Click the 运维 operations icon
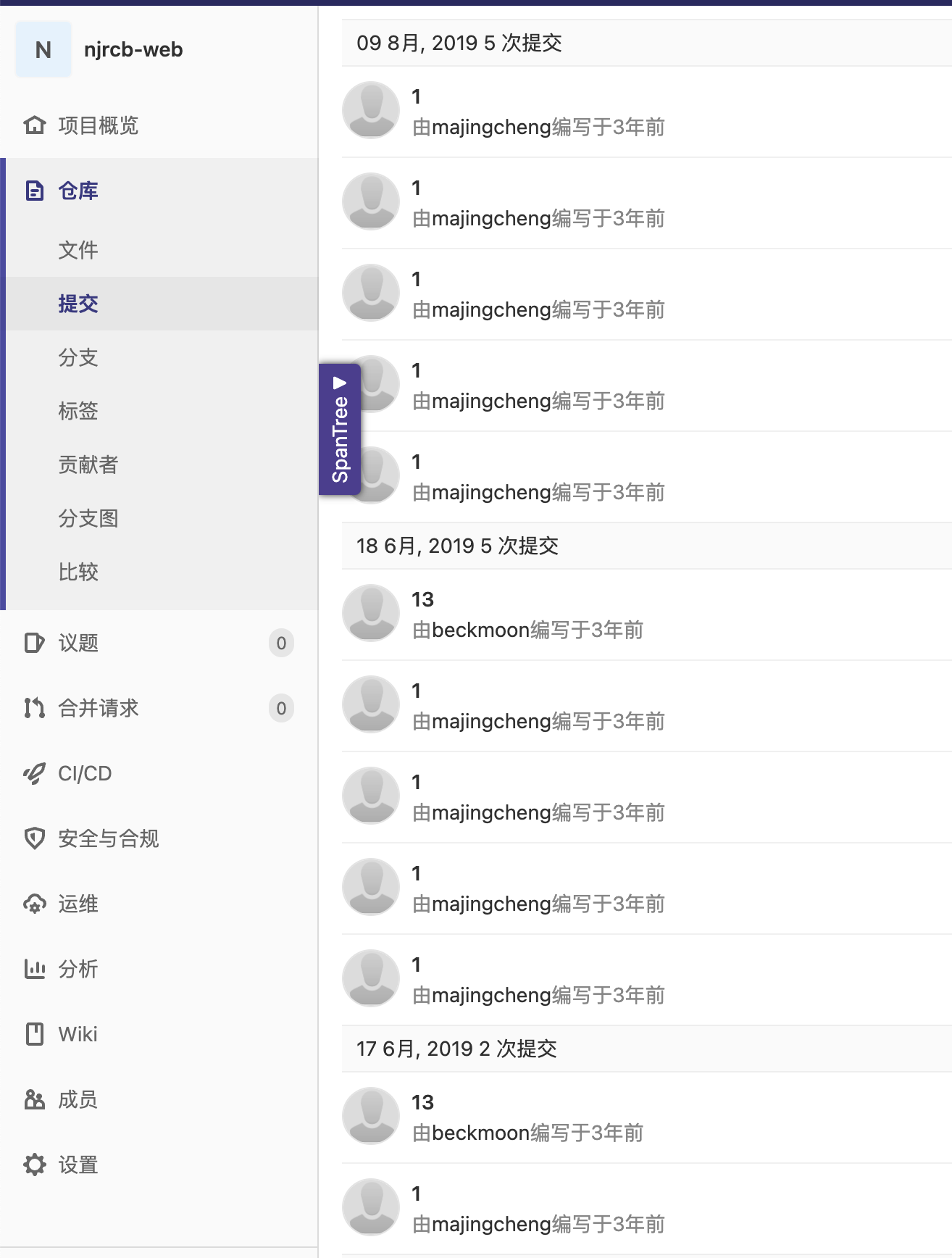The width and height of the screenshot is (952, 1258). [x=34, y=904]
